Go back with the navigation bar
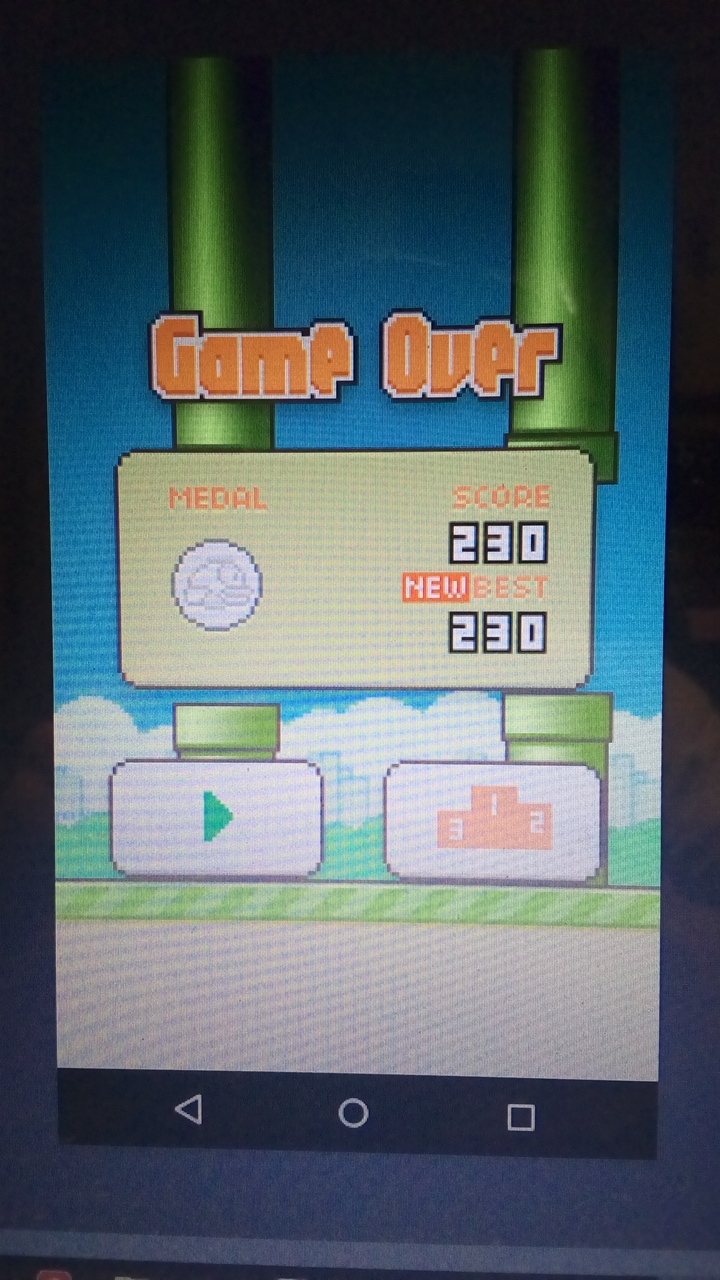The width and height of the screenshot is (720, 1280). (188, 1109)
